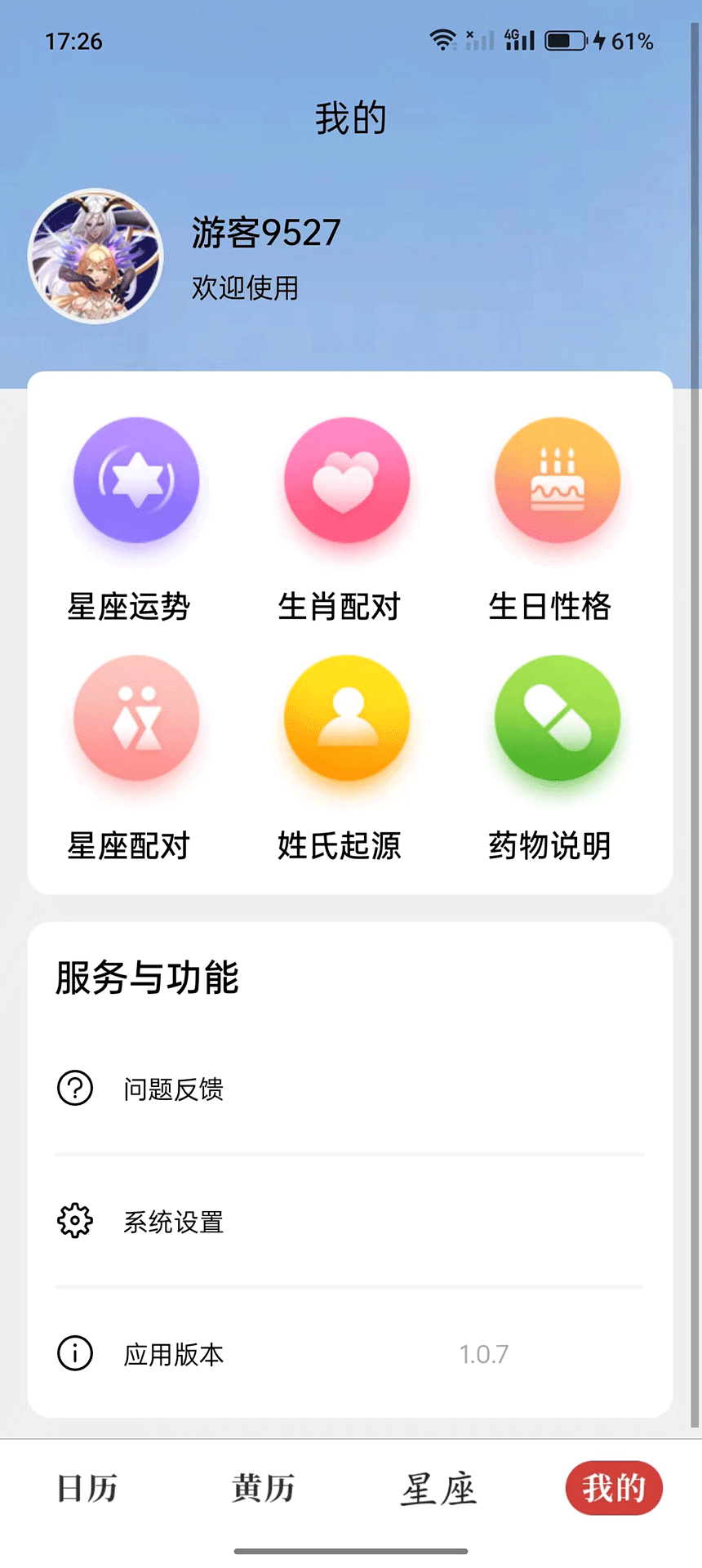Screen dimensions: 702x1568
Task: Click the version number 1.0.7
Action: 483,1353
